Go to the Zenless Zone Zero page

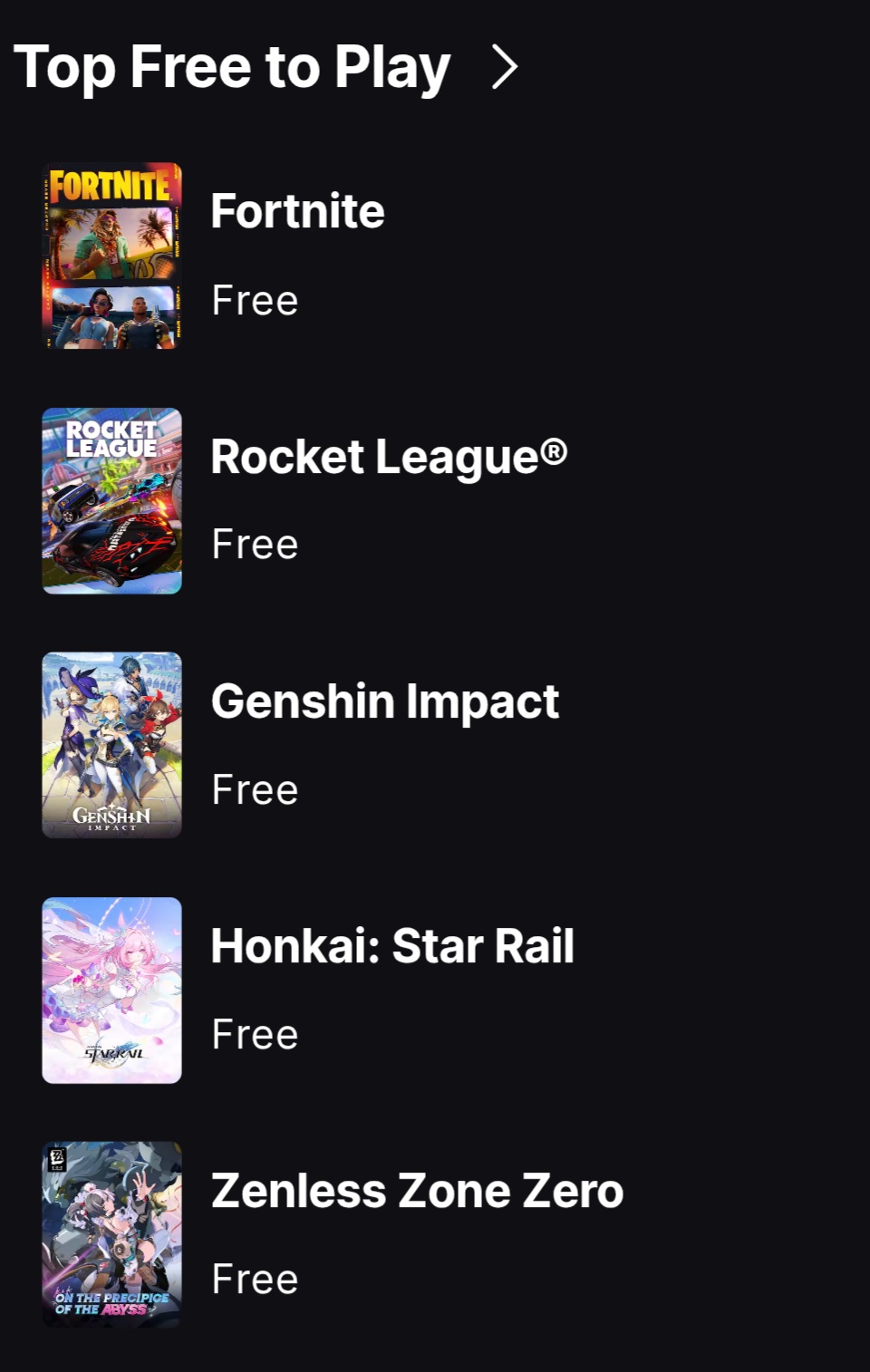[x=417, y=1191]
